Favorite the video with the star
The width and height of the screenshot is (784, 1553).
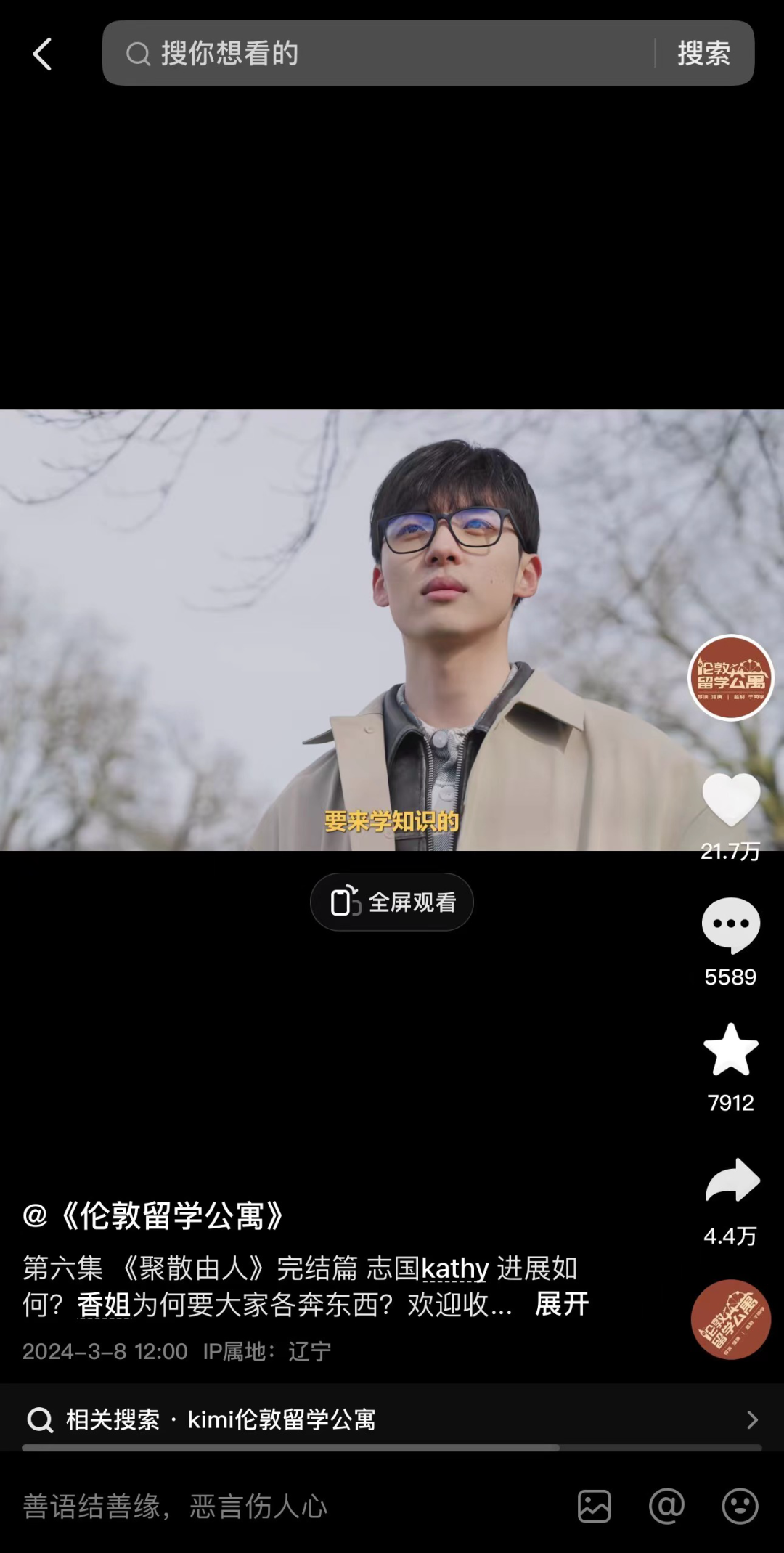point(730,1050)
